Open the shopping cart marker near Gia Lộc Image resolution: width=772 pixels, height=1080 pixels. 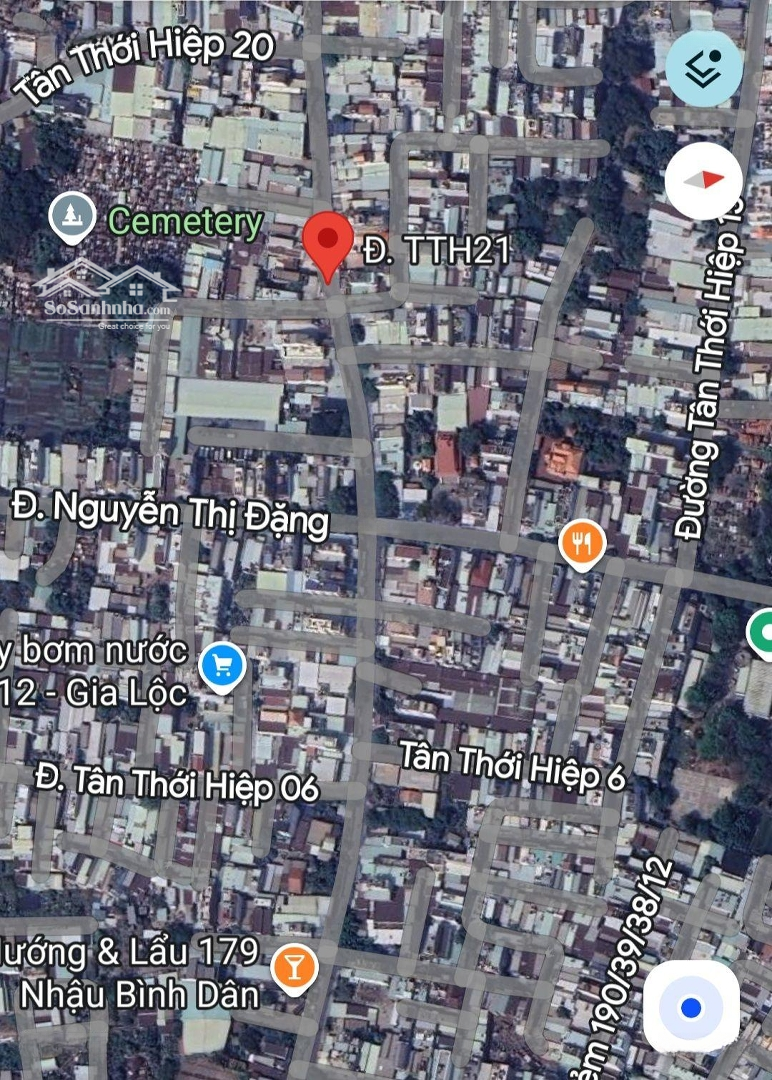[222, 665]
